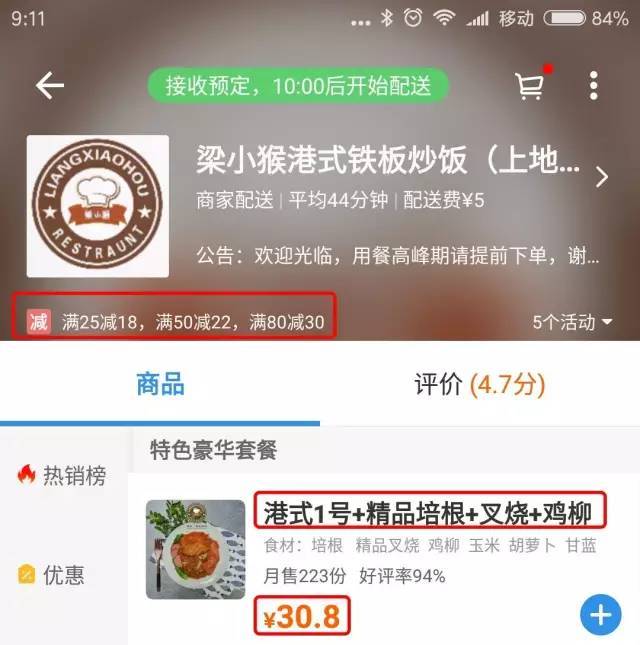Choose the 热销榜 category

(x=64, y=475)
